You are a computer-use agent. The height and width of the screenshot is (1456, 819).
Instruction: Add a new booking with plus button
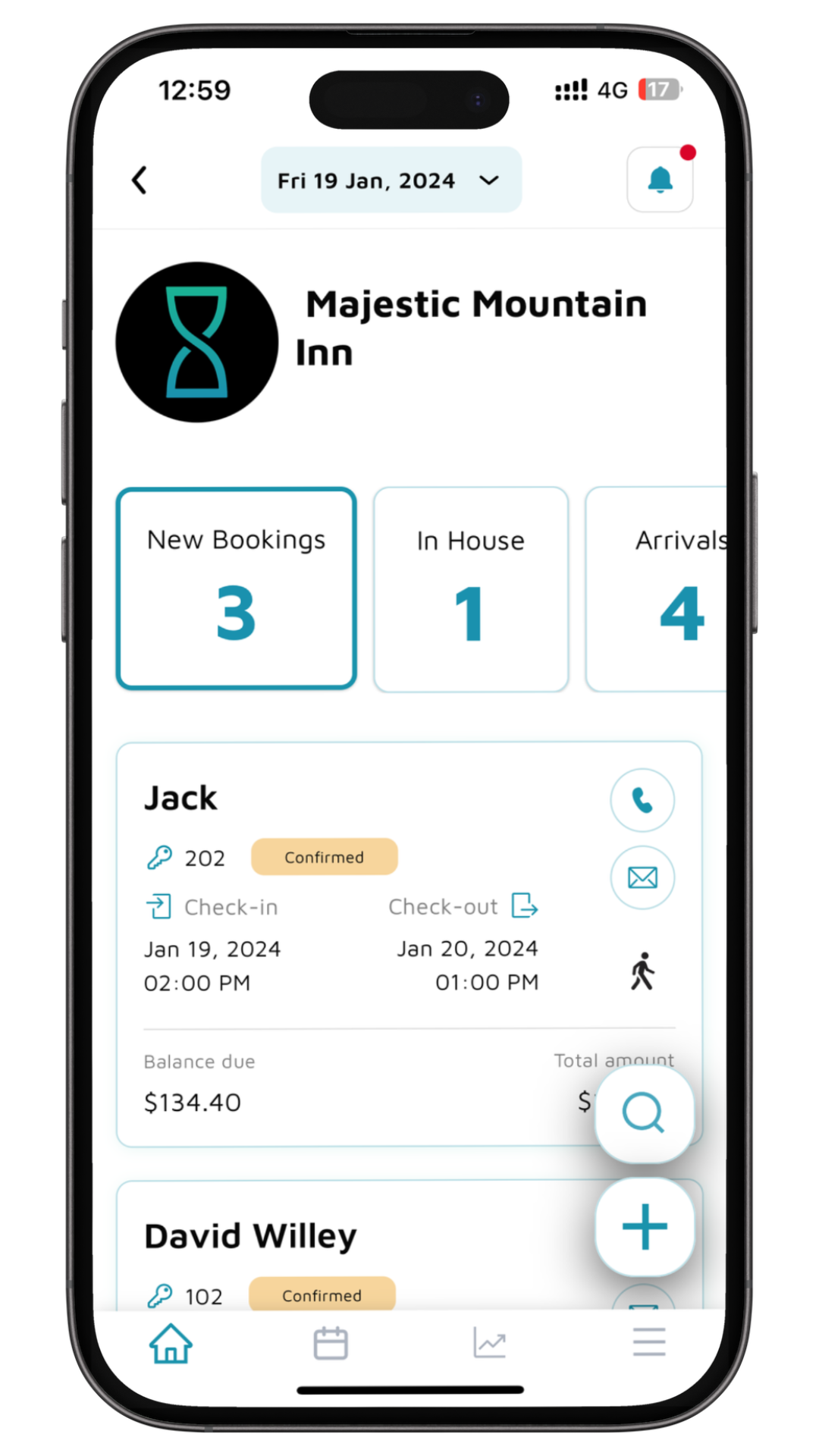coord(644,1226)
